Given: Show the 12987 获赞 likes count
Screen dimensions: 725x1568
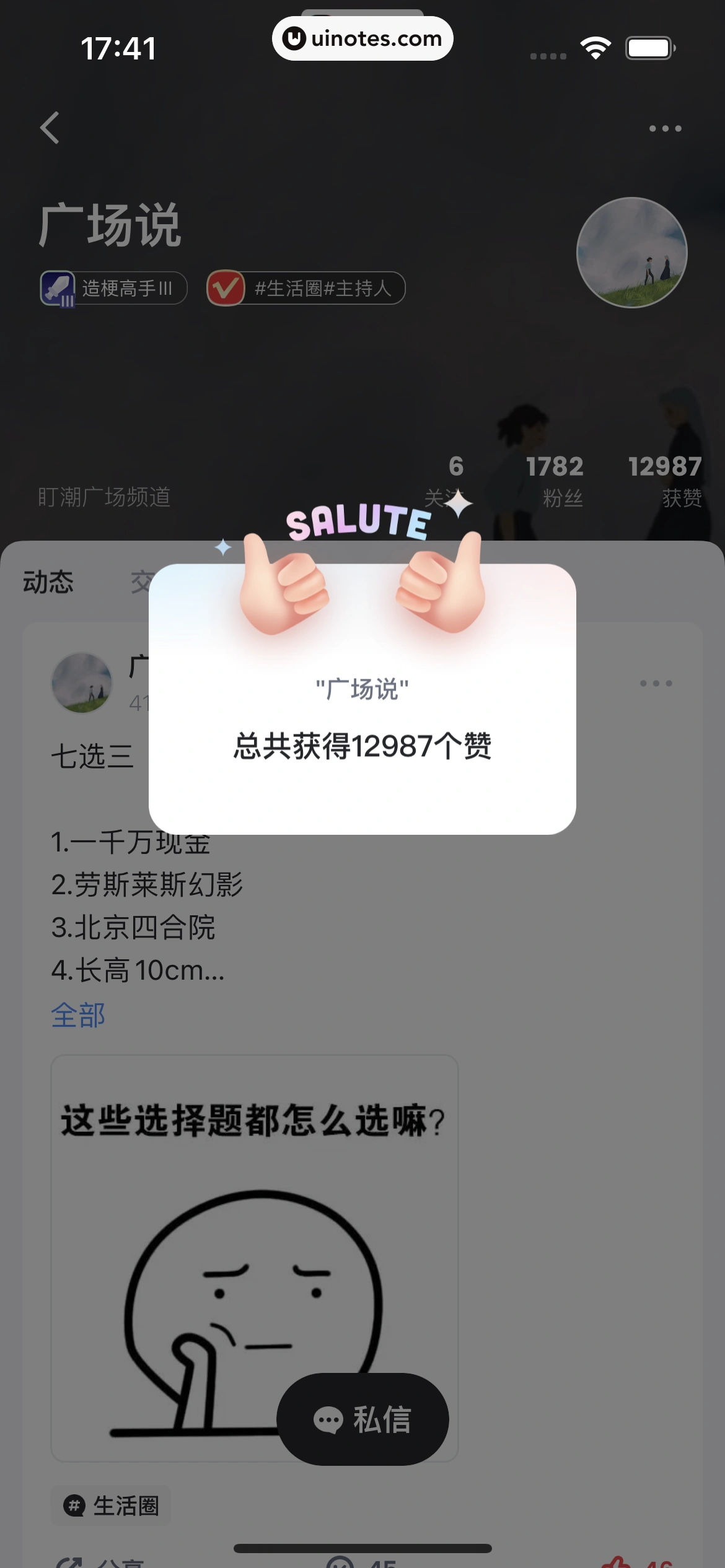Looking at the screenshot, I should [x=665, y=481].
